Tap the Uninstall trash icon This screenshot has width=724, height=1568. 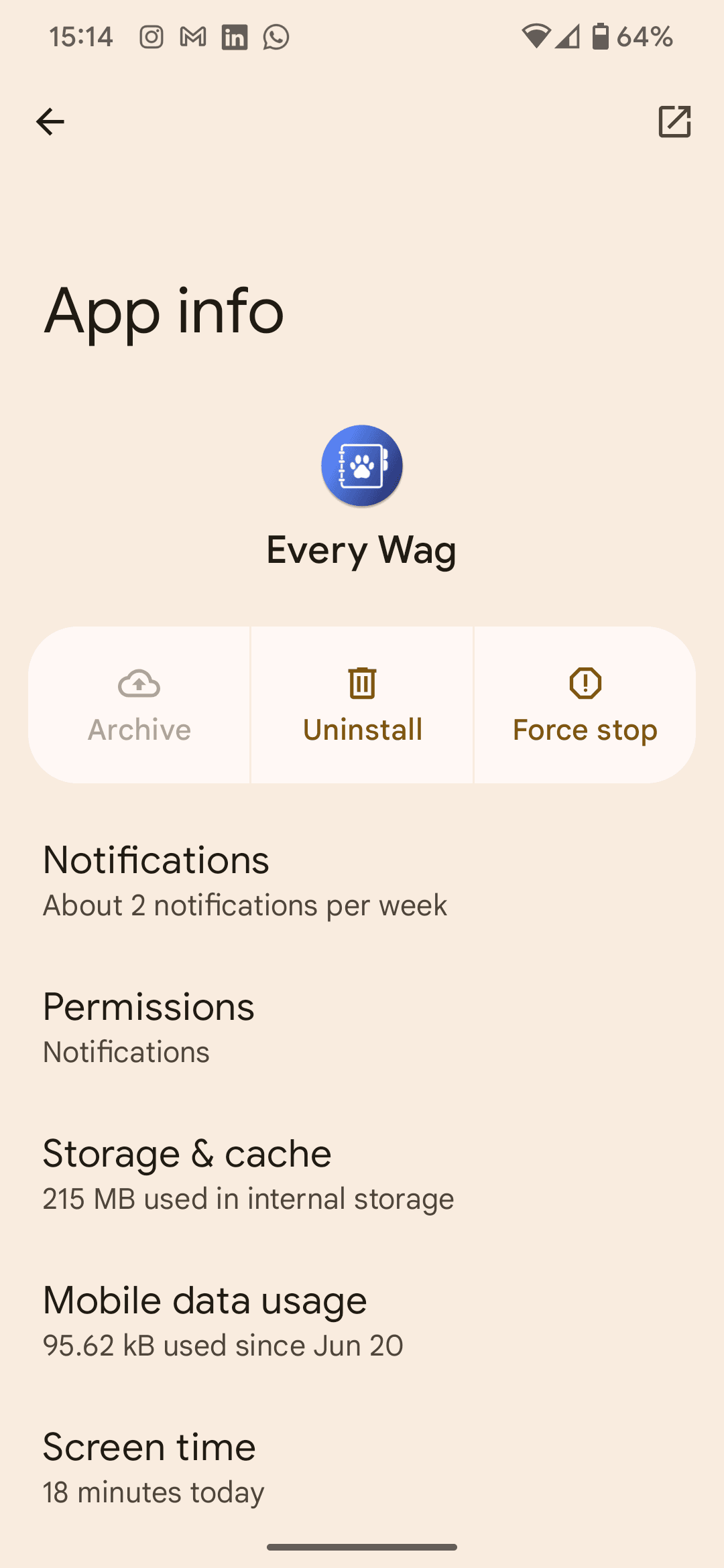click(361, 684)
